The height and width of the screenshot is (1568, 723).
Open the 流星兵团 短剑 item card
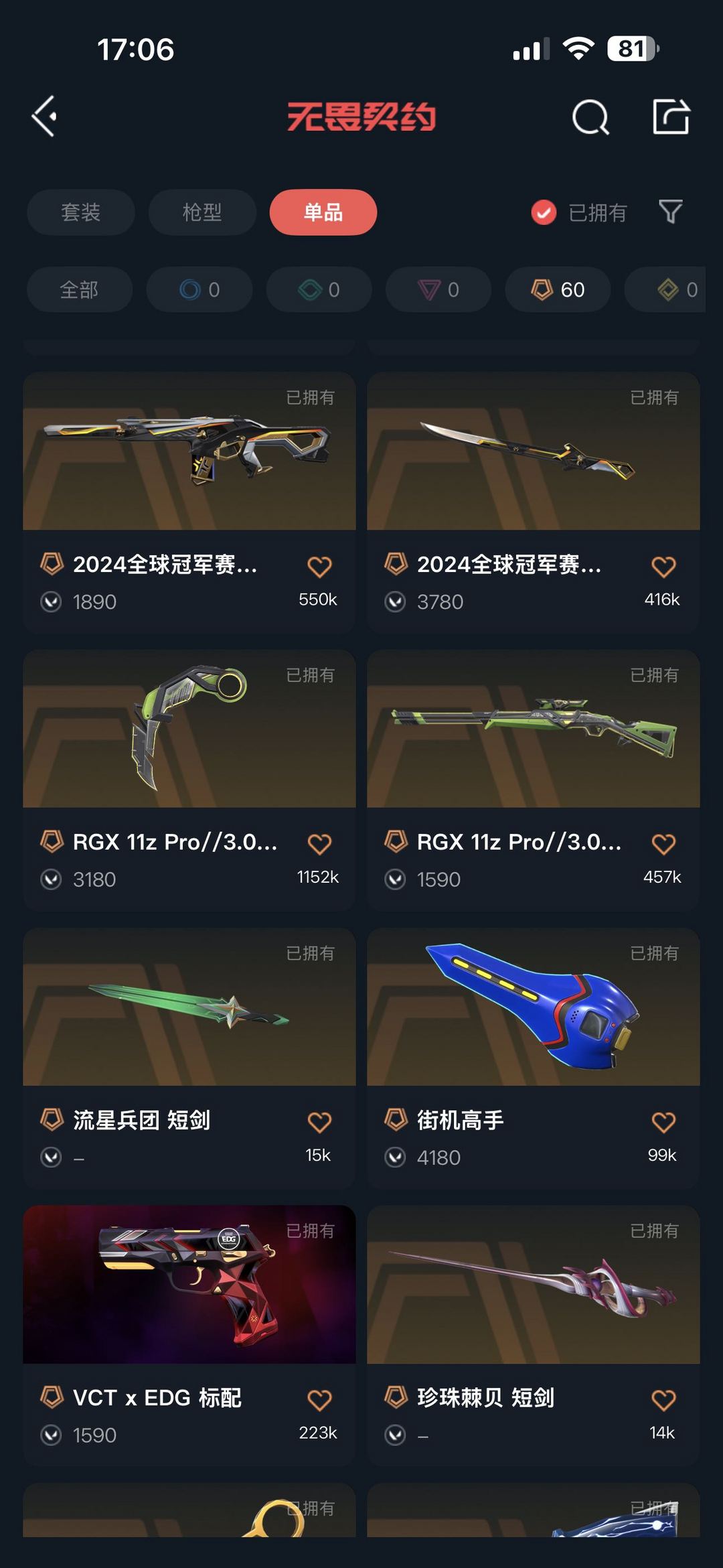click(x=189, y=1058)
